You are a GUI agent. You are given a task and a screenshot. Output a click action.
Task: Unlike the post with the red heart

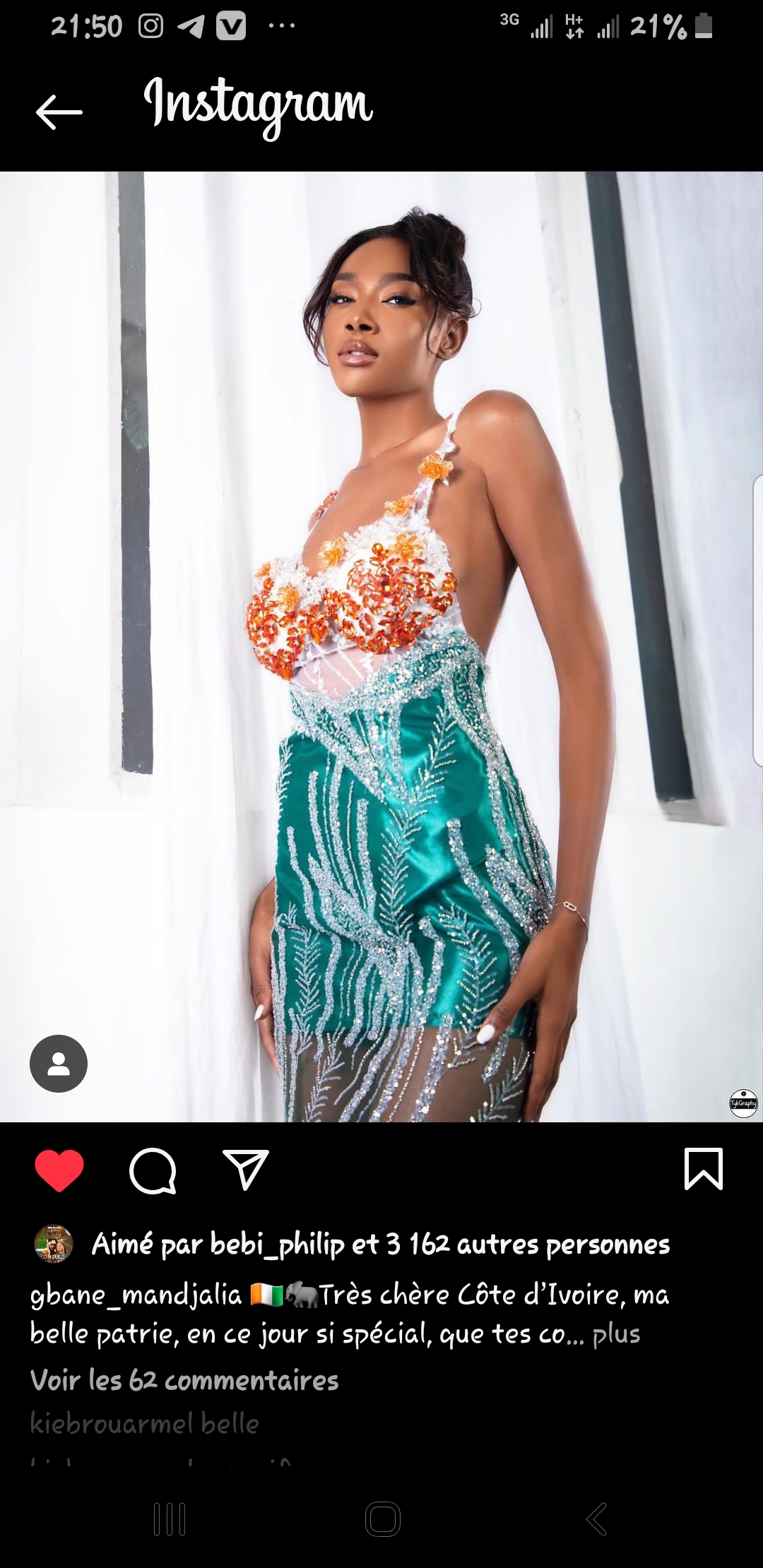coord(59,1171)
